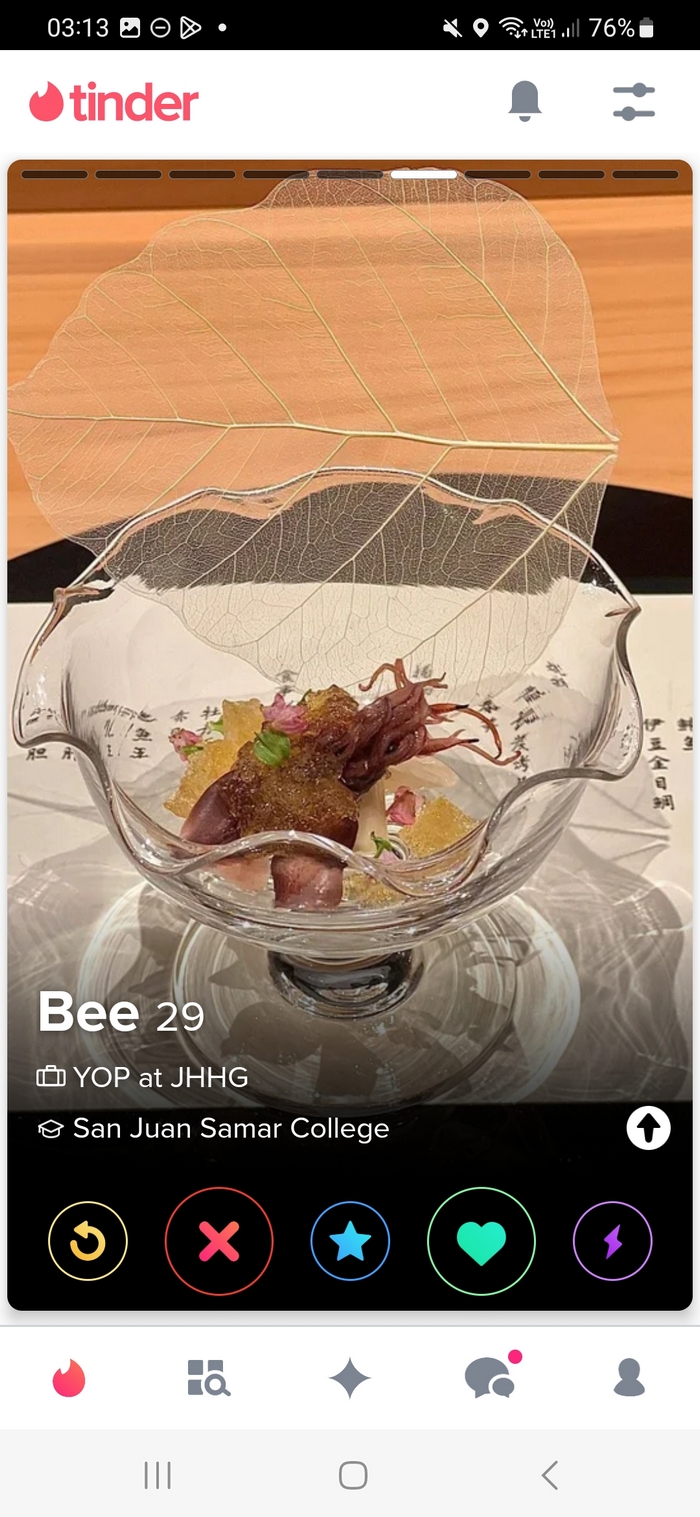Select the flame home tab
700x1517 pixels.
point(70,1378)
